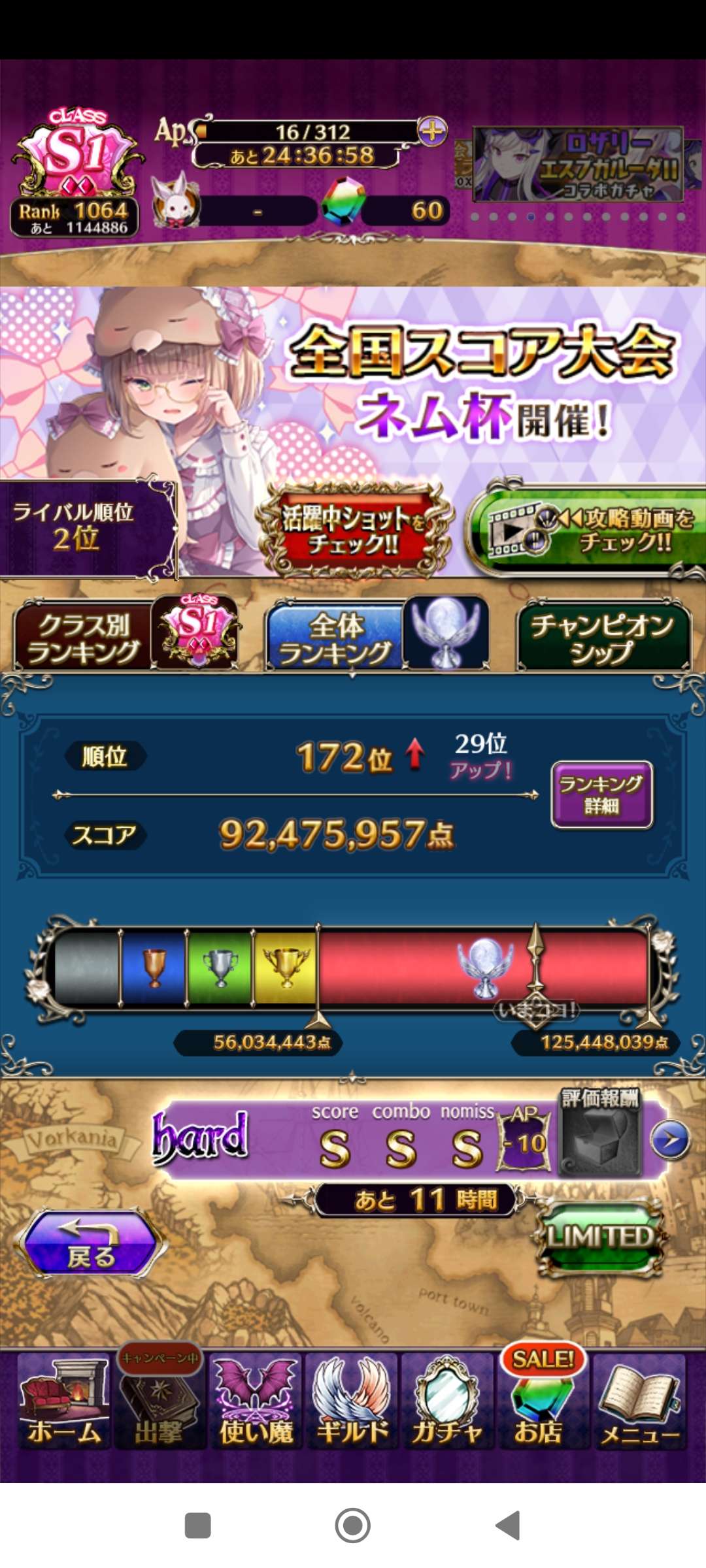Tap the LIMITED button
Screen dimensions: 706x1568
pos(600,1236)
